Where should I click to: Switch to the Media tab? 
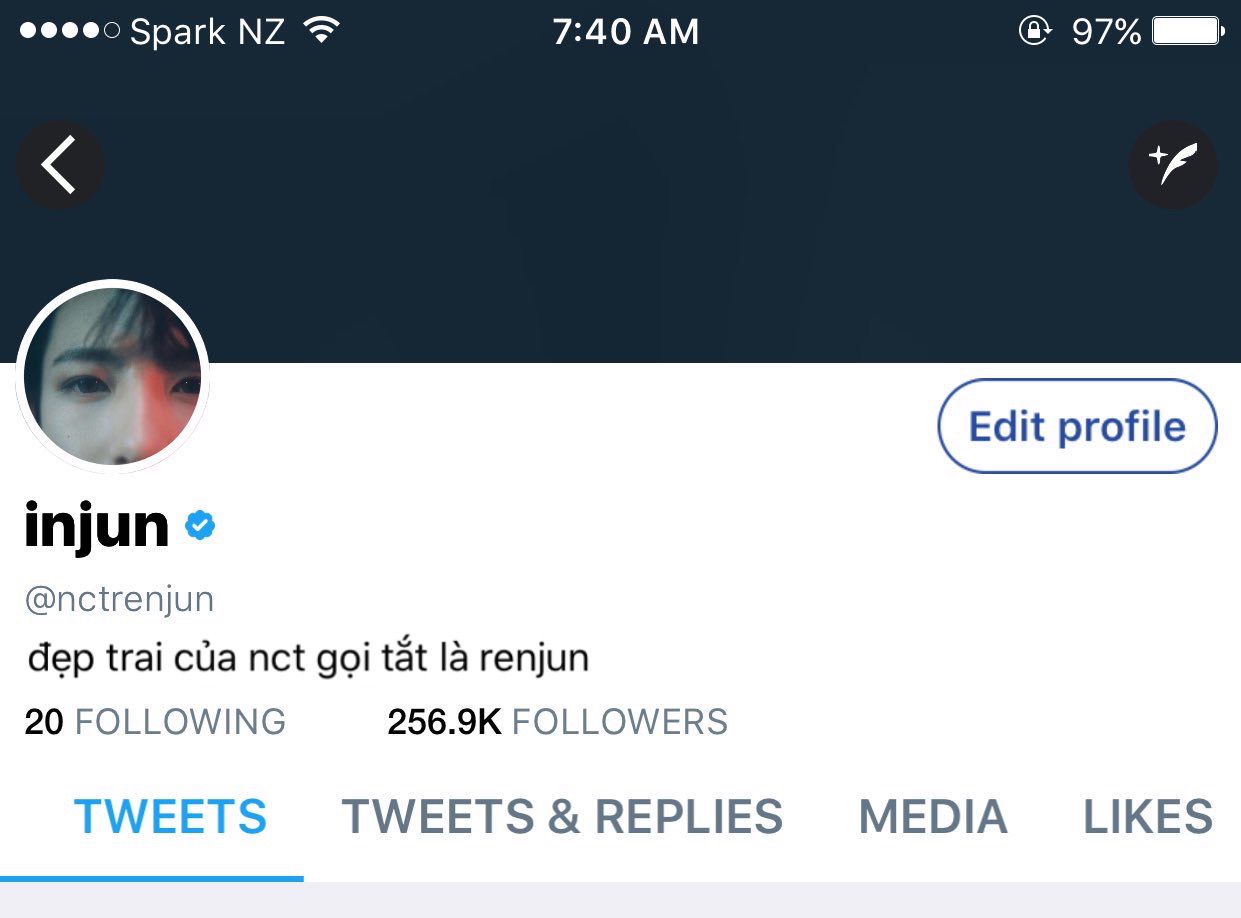[932, 817]
